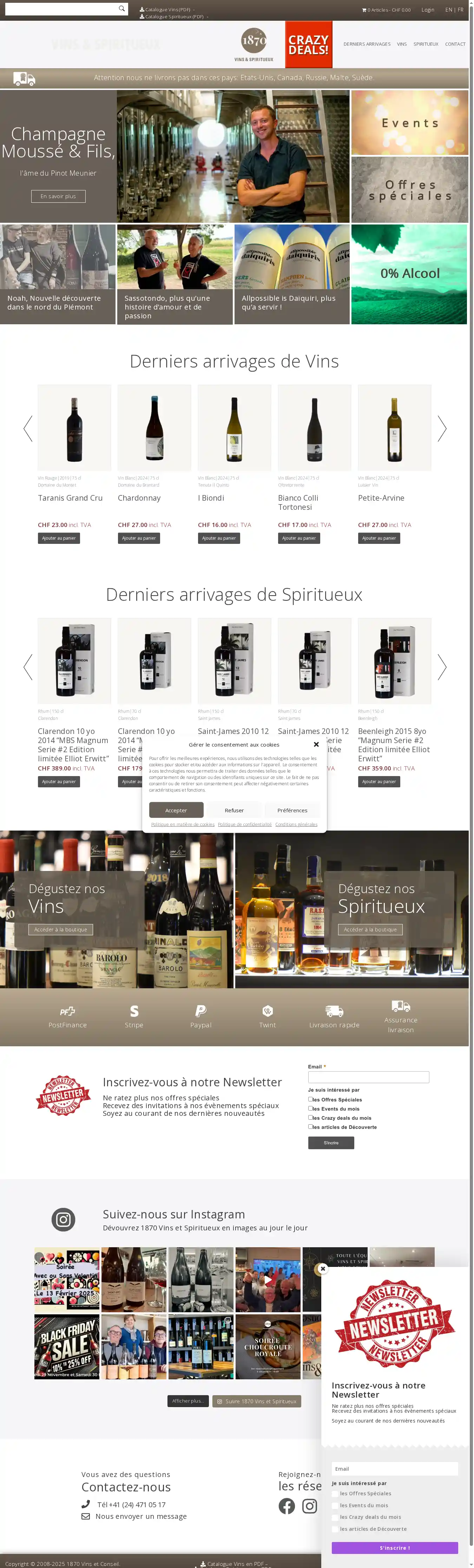The image size is (474, 1568).
Task: Open the Facebook page icon
Action: (287, 1506)
